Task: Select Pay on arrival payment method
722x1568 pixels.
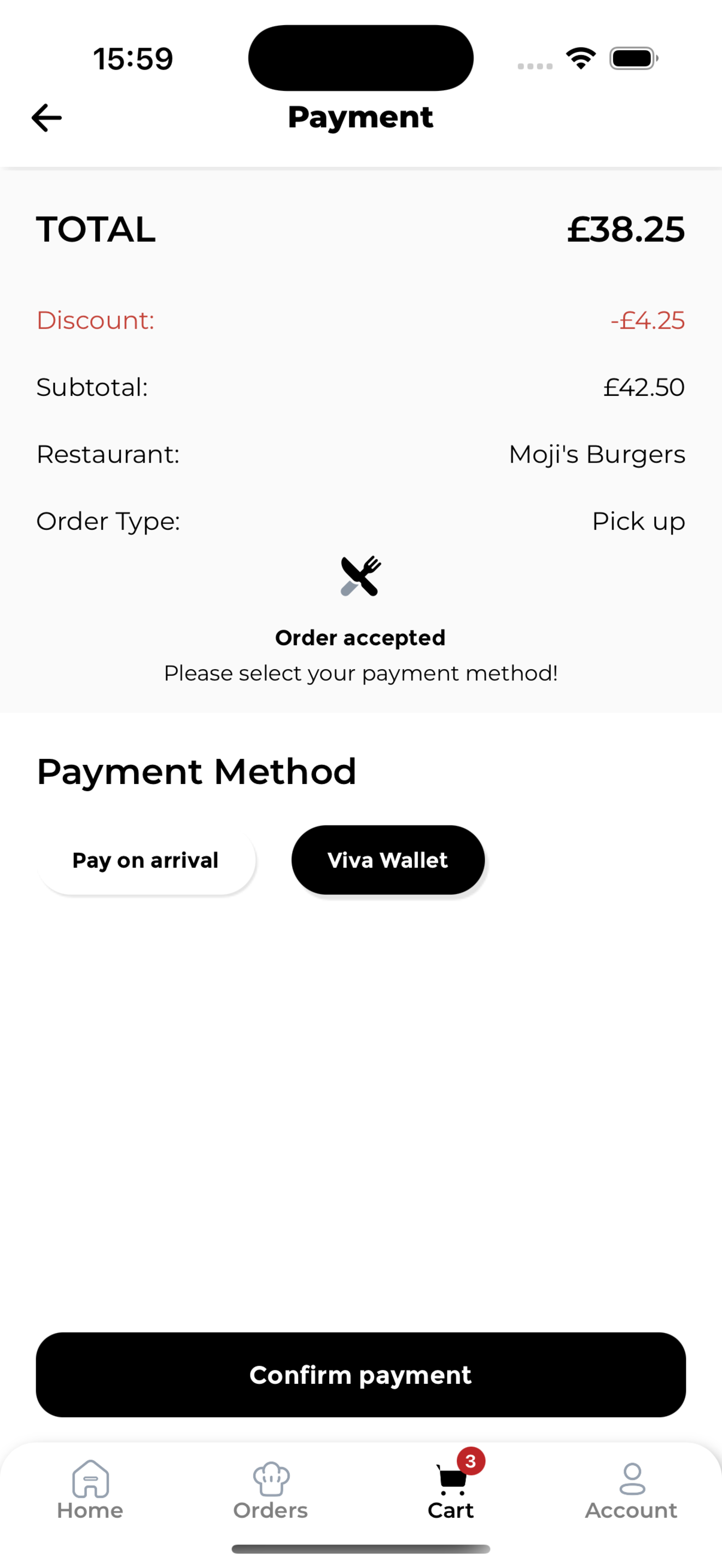Action: coord(145,859)
